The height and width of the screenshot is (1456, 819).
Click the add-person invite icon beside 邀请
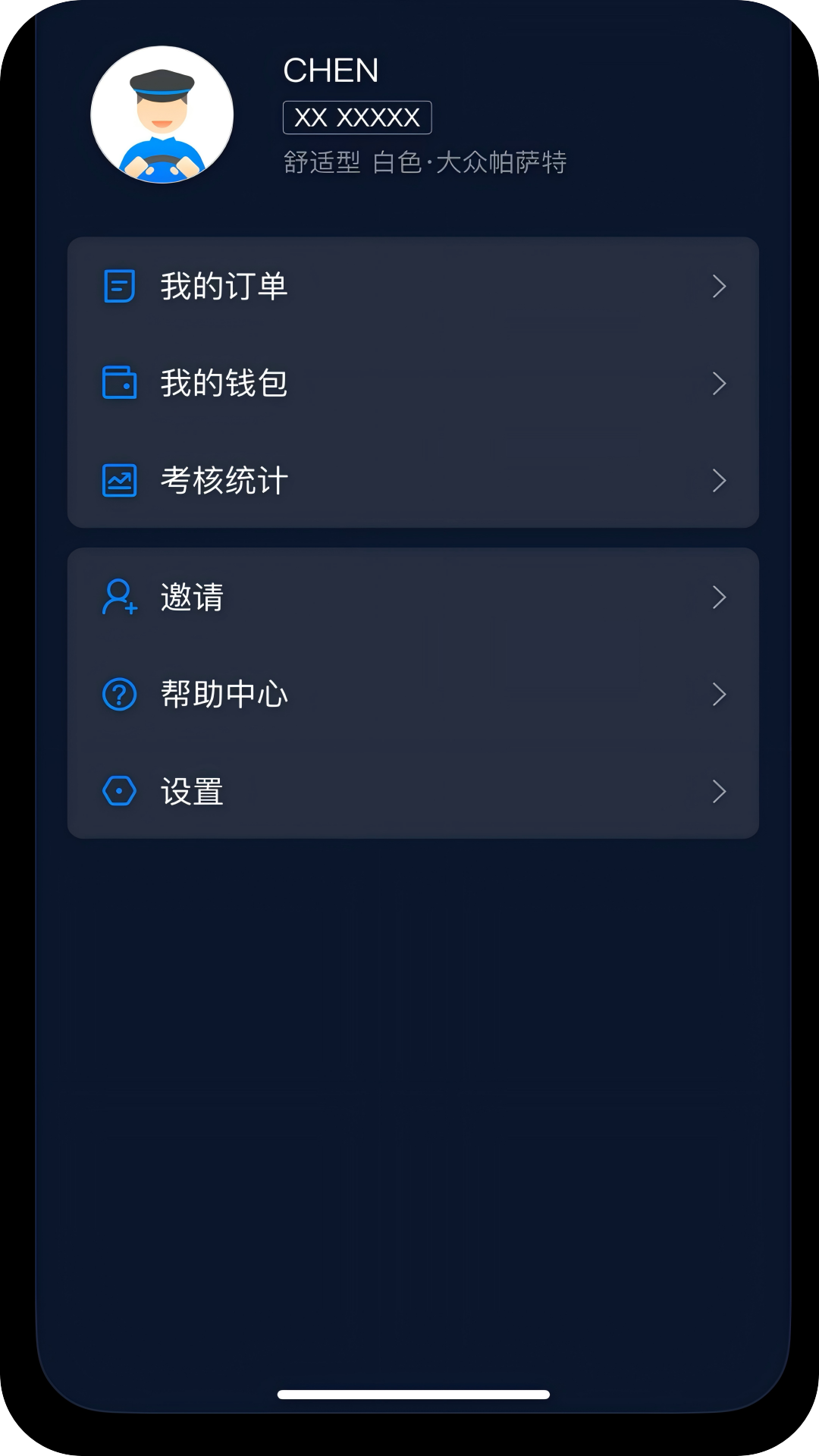(119, 597)
